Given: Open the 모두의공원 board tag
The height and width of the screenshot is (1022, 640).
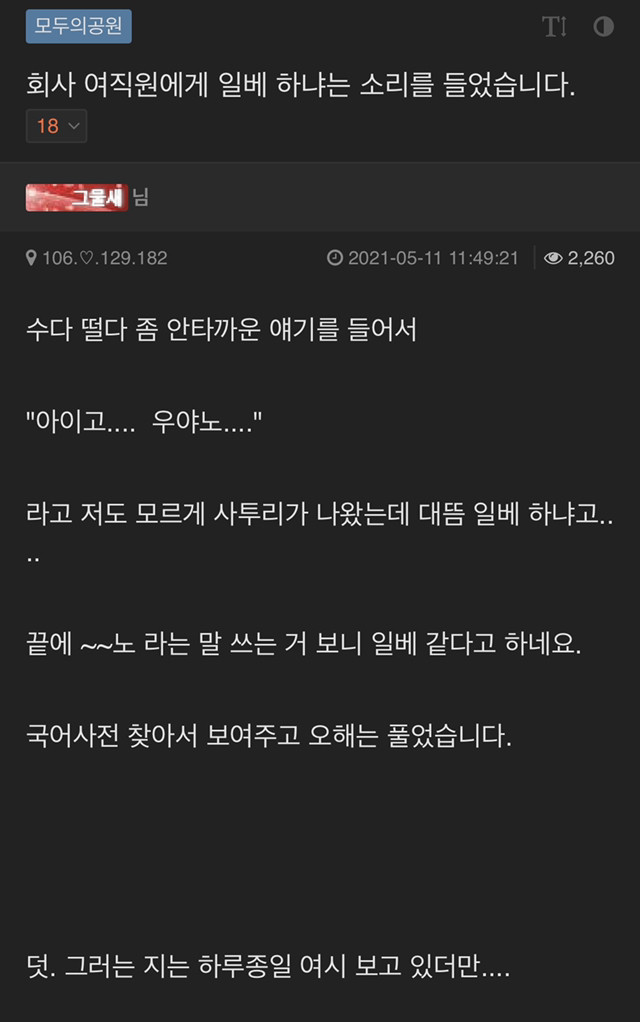Looking at the screenshot, I should (x=79, y=27).
